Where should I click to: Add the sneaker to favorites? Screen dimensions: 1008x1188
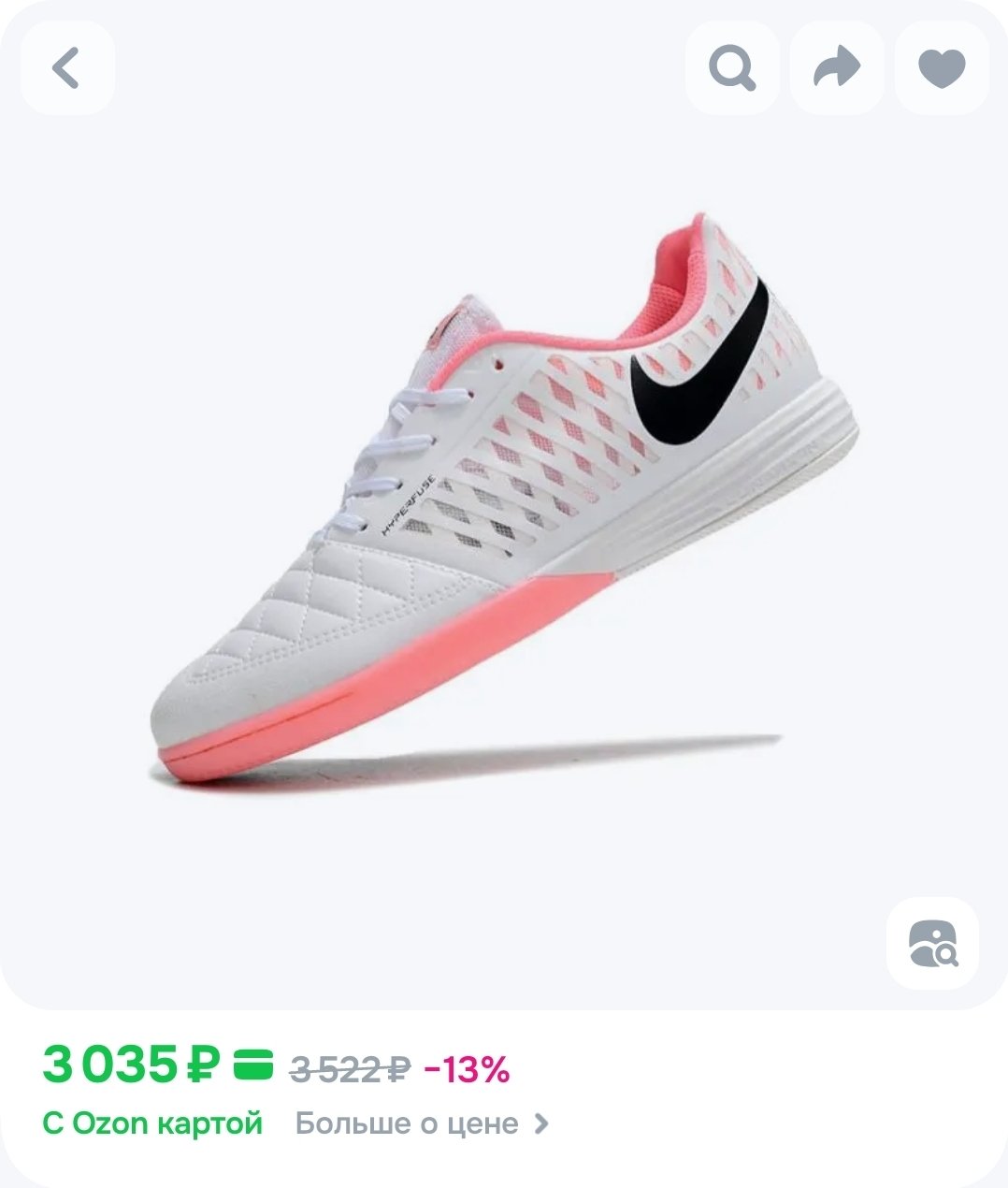click(941, 68)
